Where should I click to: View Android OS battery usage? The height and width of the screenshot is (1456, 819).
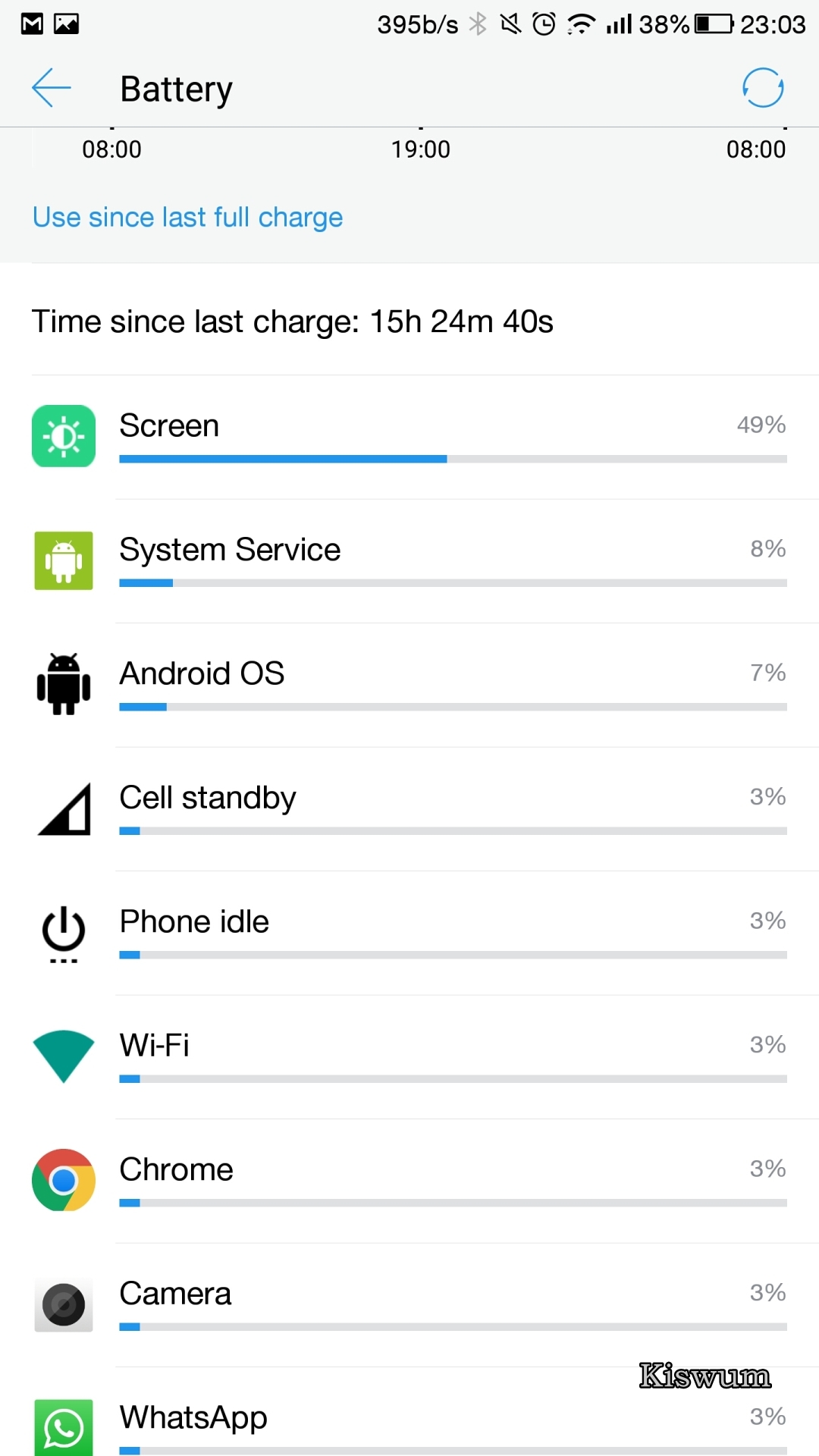click(x=409, y=685)
